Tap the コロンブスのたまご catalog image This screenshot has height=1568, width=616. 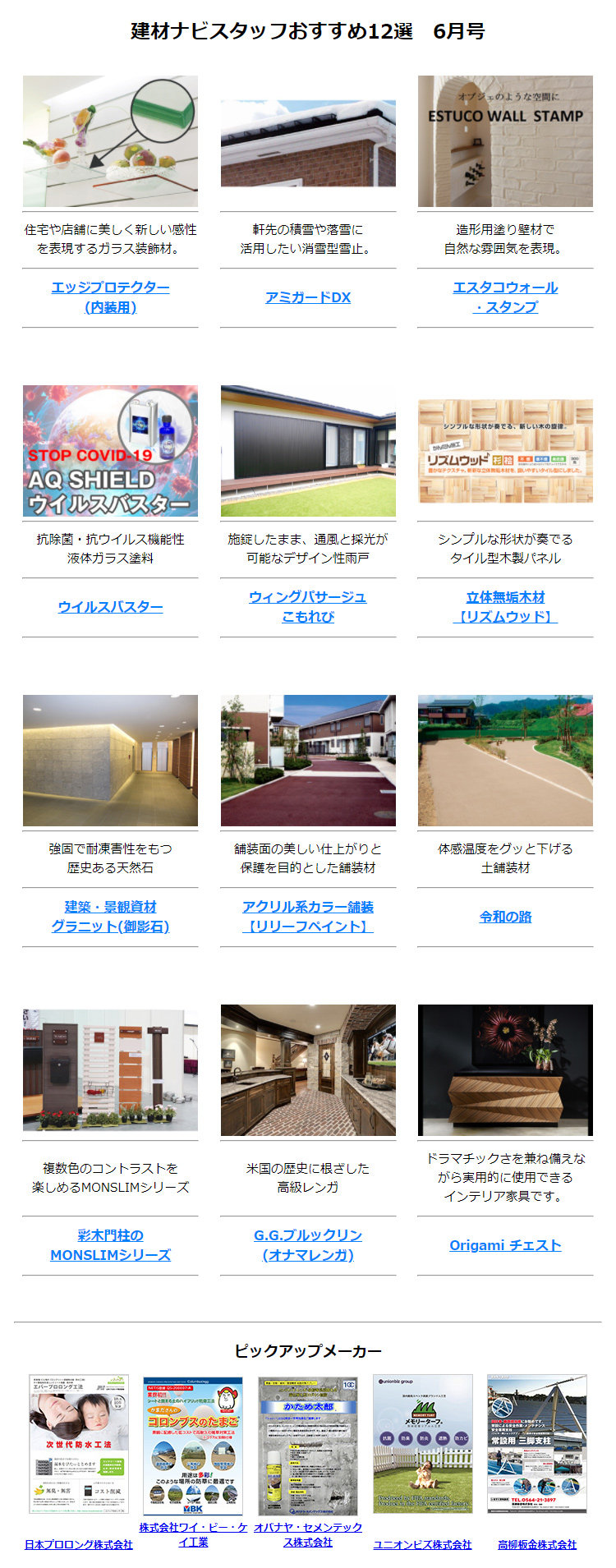(x=193, y=1445)
